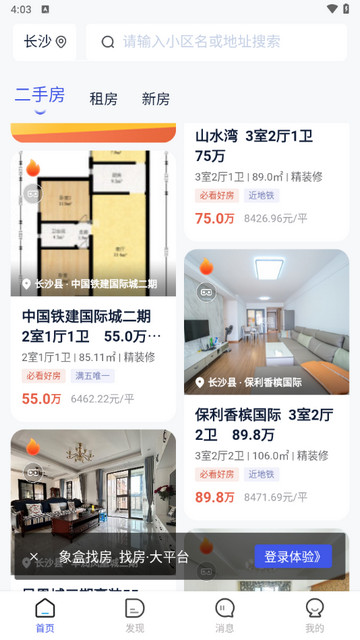The width and height of the screenshot is (360, 640).
Task: Switch to the 租房 tab
Action: 104,99
